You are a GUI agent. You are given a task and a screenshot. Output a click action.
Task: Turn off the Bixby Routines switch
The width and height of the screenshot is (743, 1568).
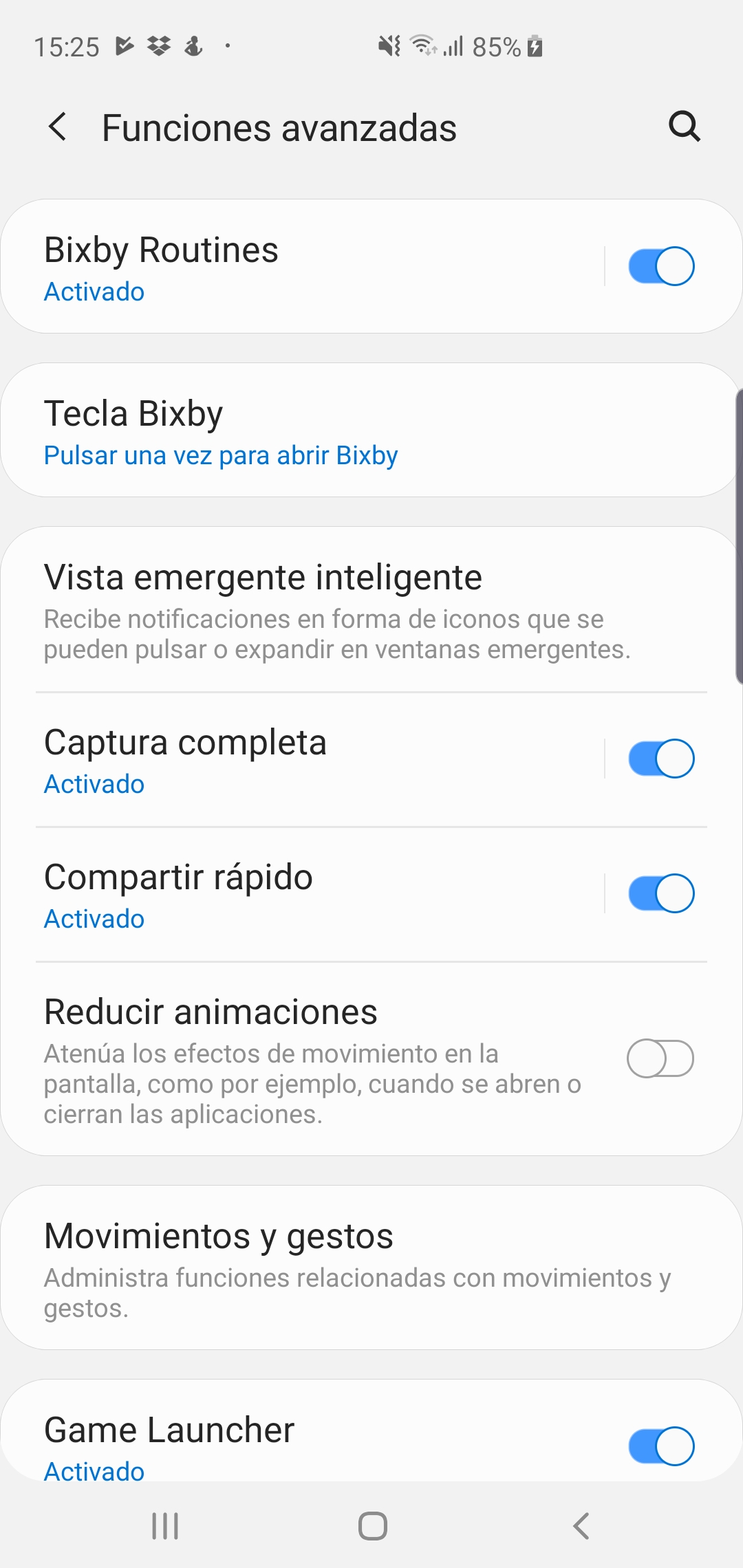(661, 266)
